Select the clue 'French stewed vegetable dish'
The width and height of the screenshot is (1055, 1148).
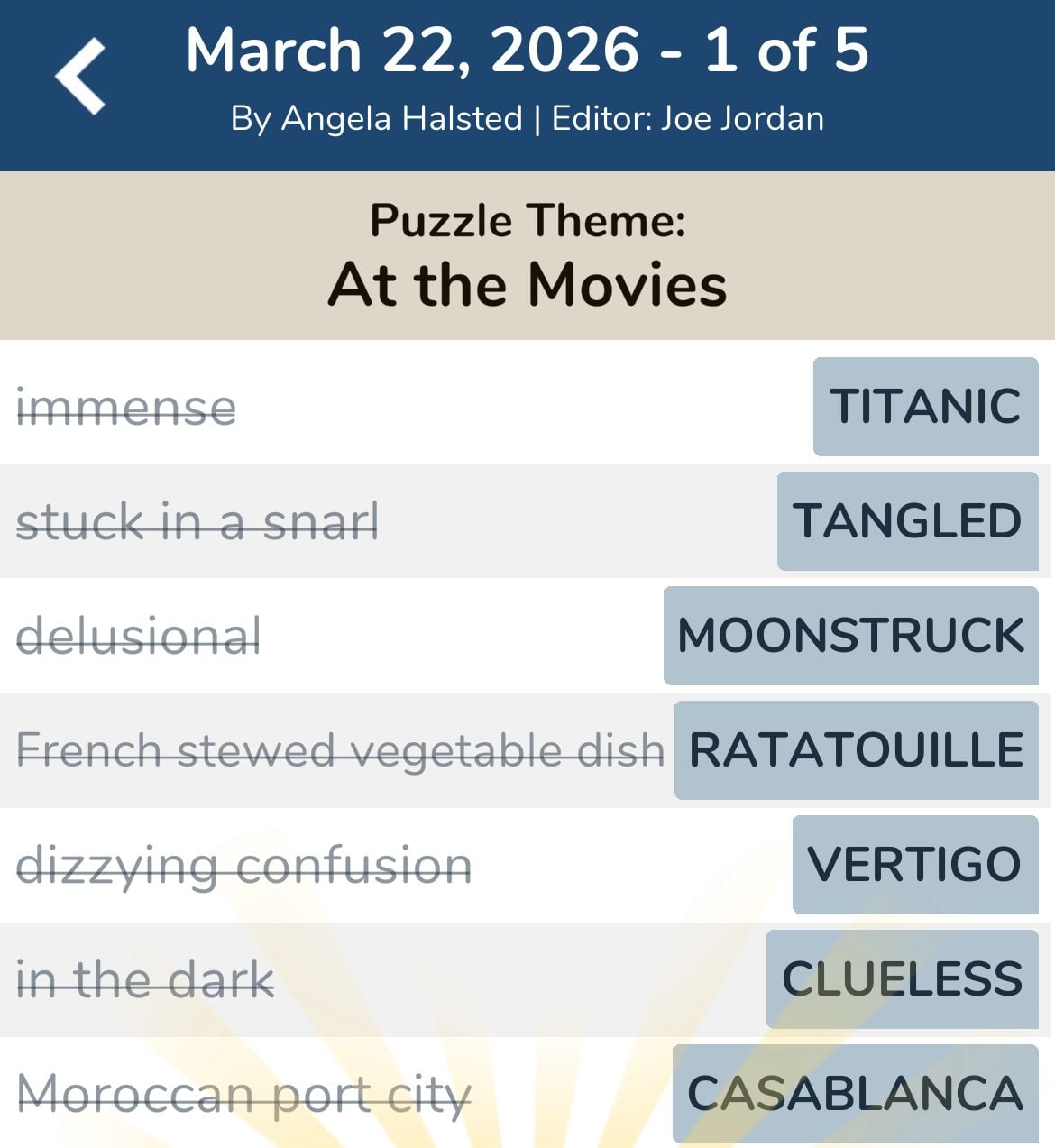pos(341,748)
